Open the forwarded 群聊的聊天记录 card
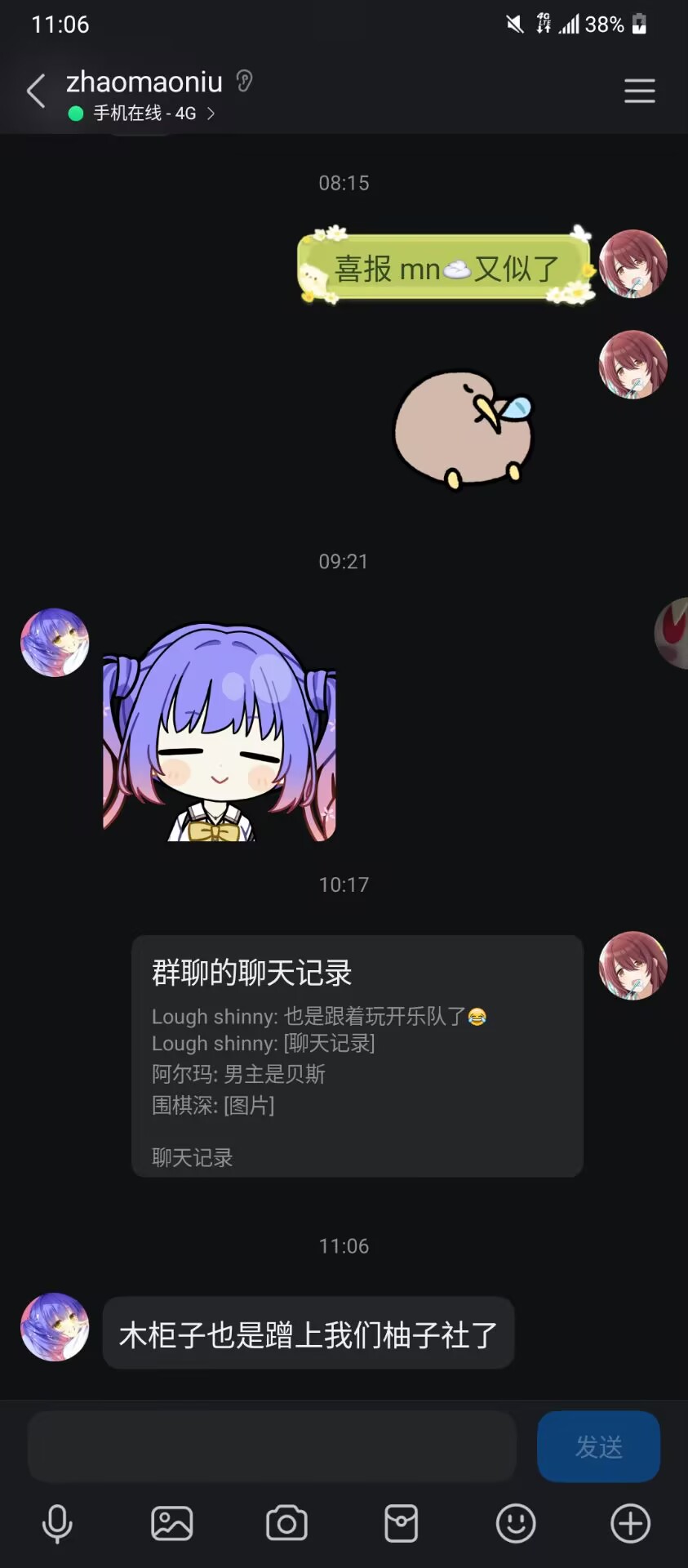 357,1055
